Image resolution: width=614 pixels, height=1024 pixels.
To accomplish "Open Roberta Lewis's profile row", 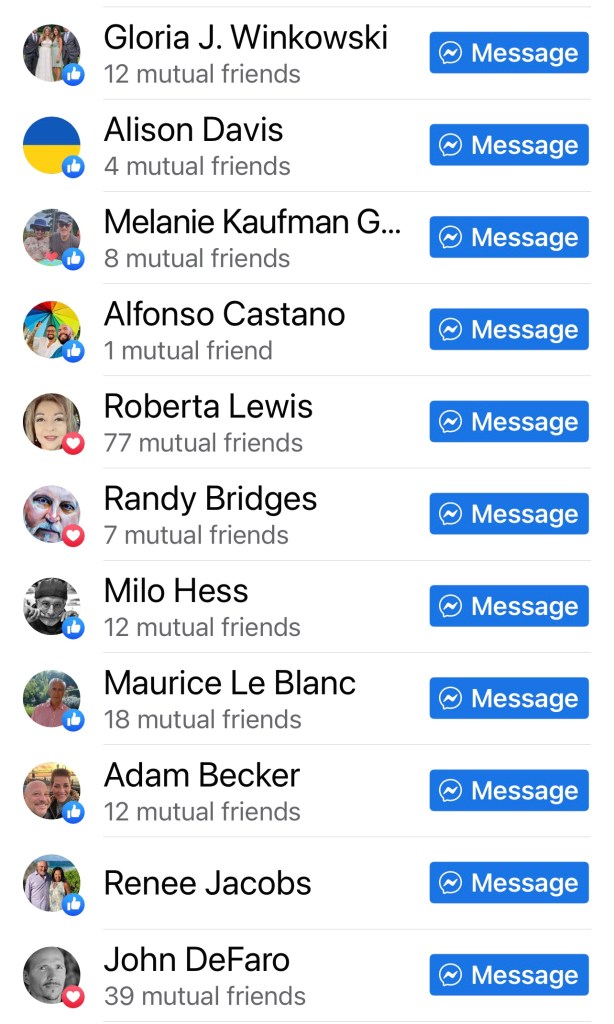I will click(x=208, y=407).
